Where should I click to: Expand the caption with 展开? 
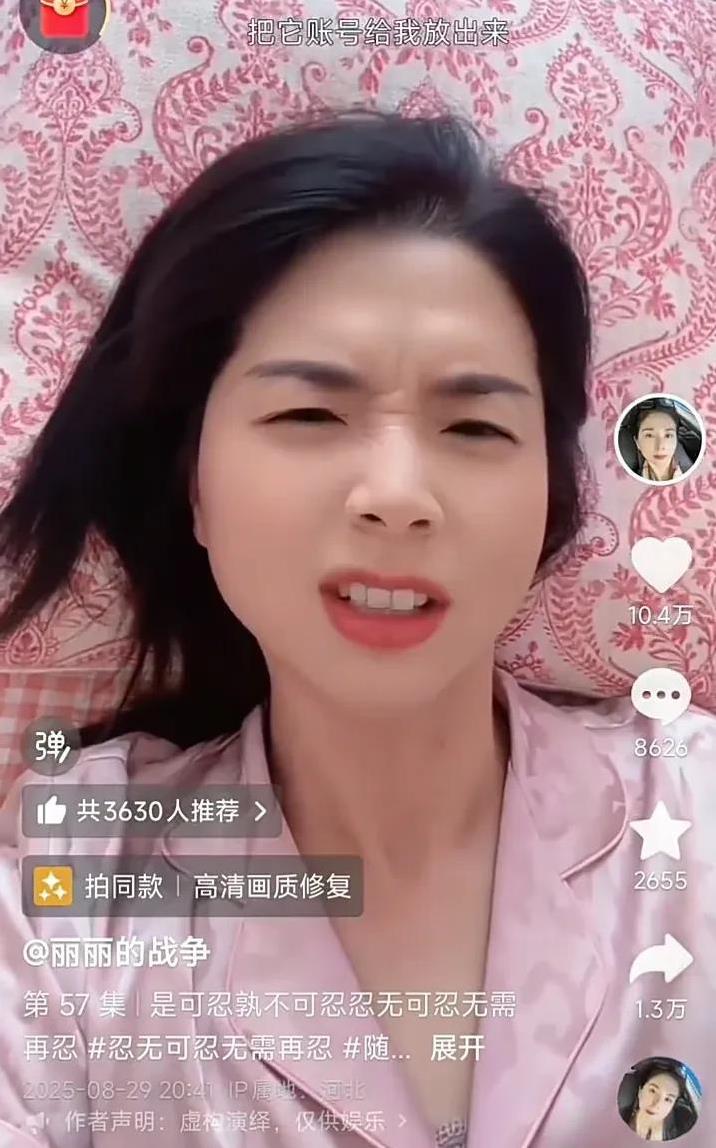point(458,1048)
